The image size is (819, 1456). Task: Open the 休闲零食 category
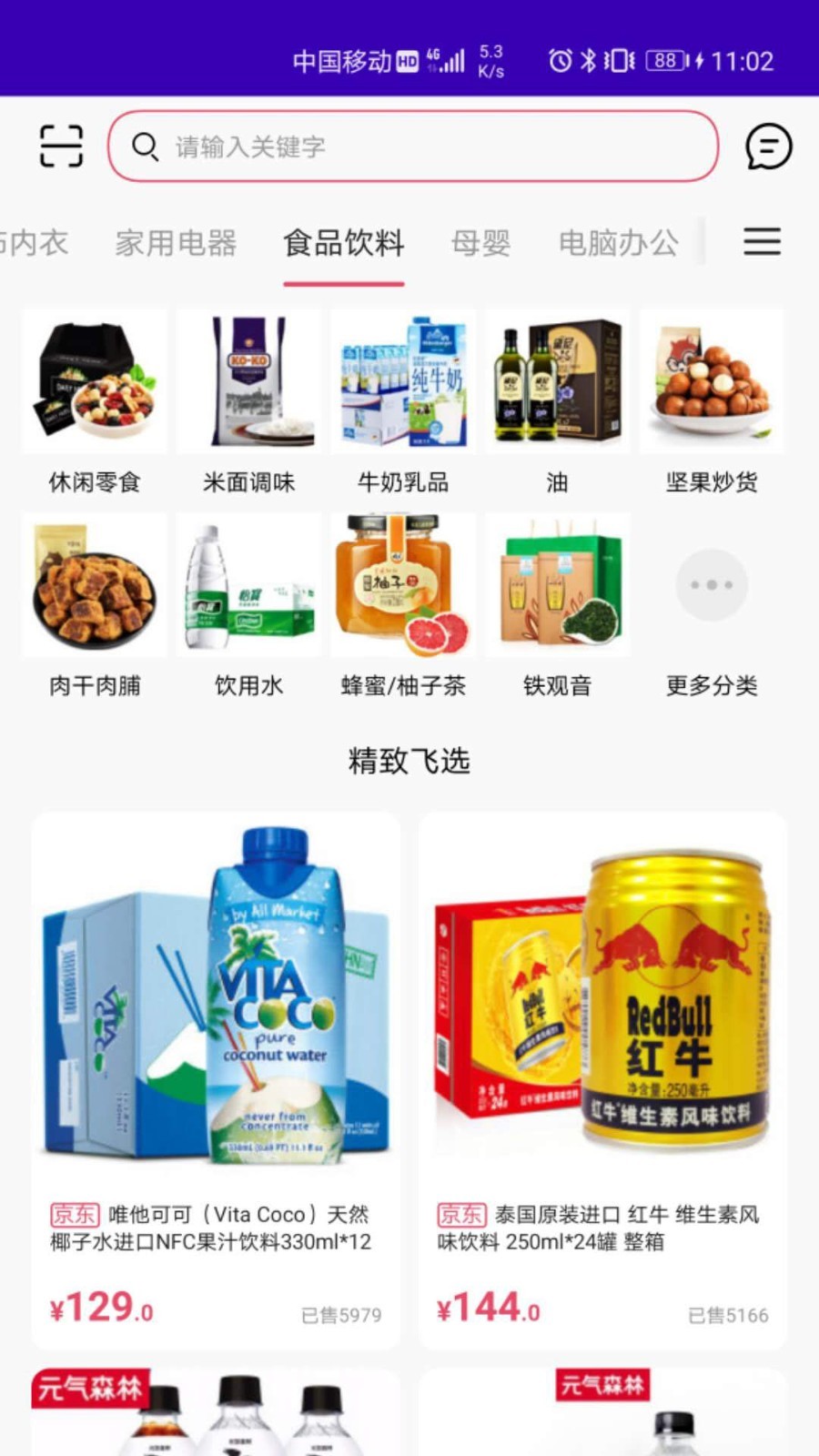[x=95, y=402]
